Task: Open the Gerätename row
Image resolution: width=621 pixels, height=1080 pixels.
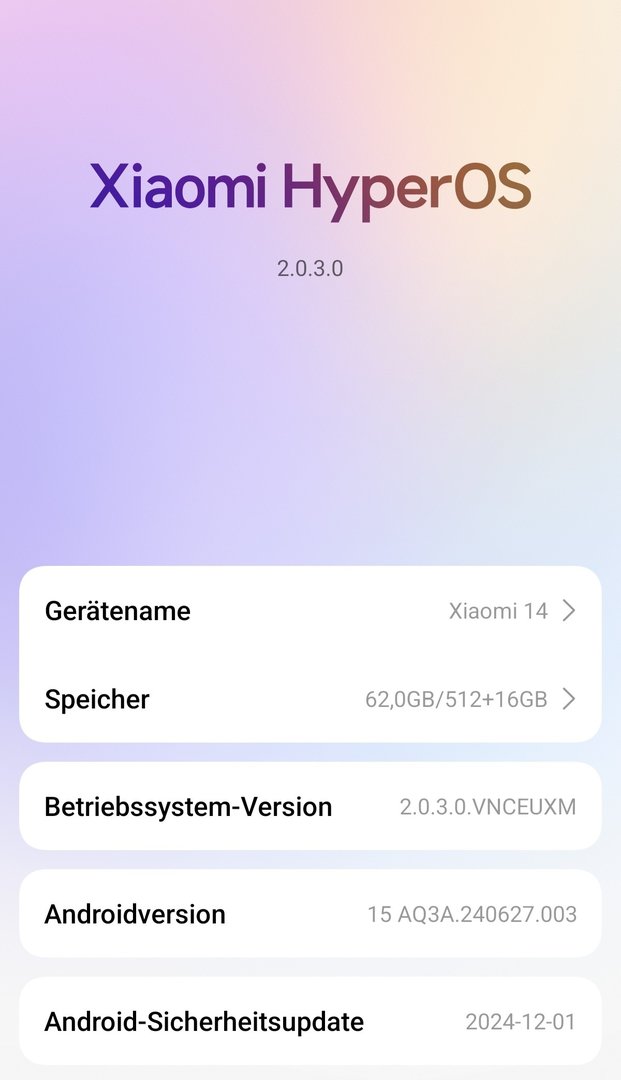Action: [x=310, y=611]
